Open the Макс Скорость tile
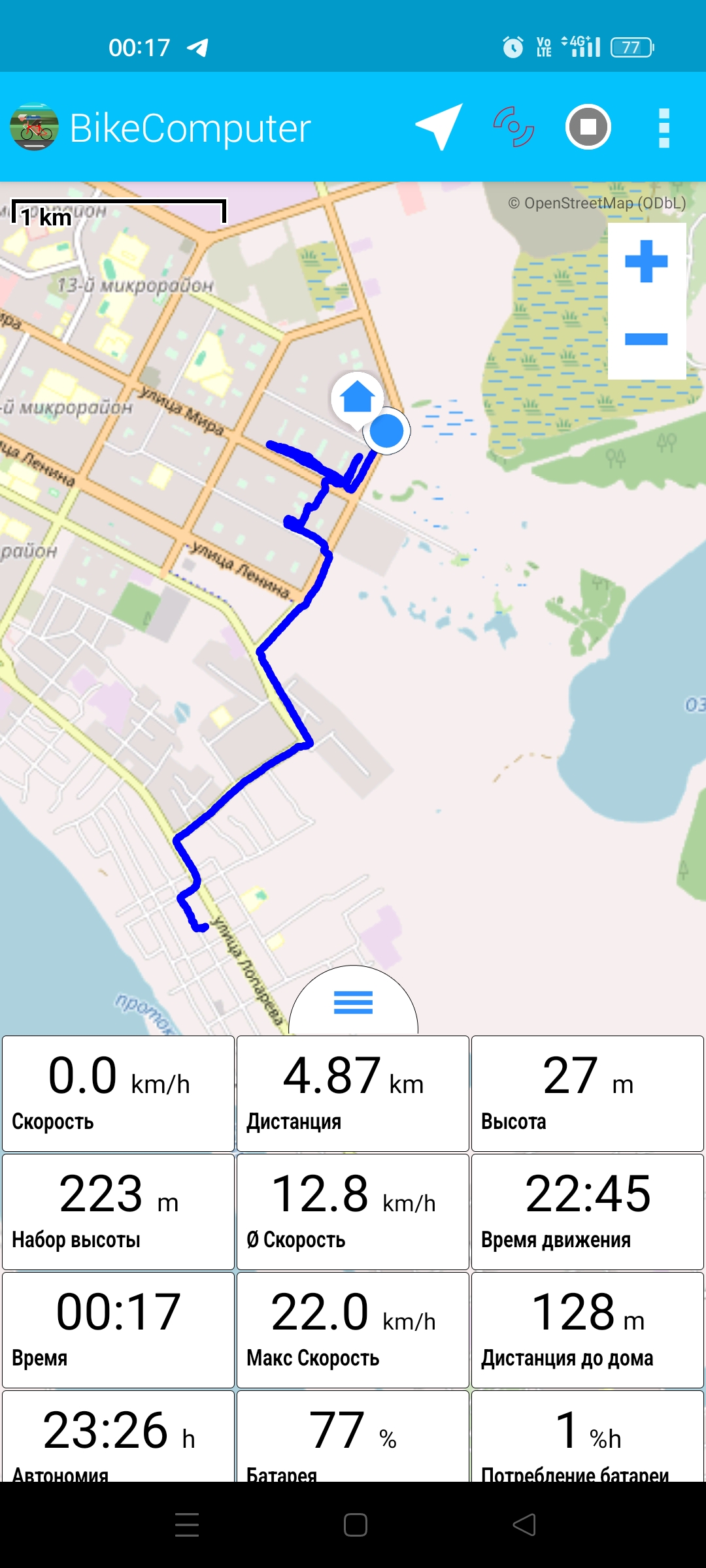Viewport: 706px width, 1568px height. click(x=353, y=1330)
